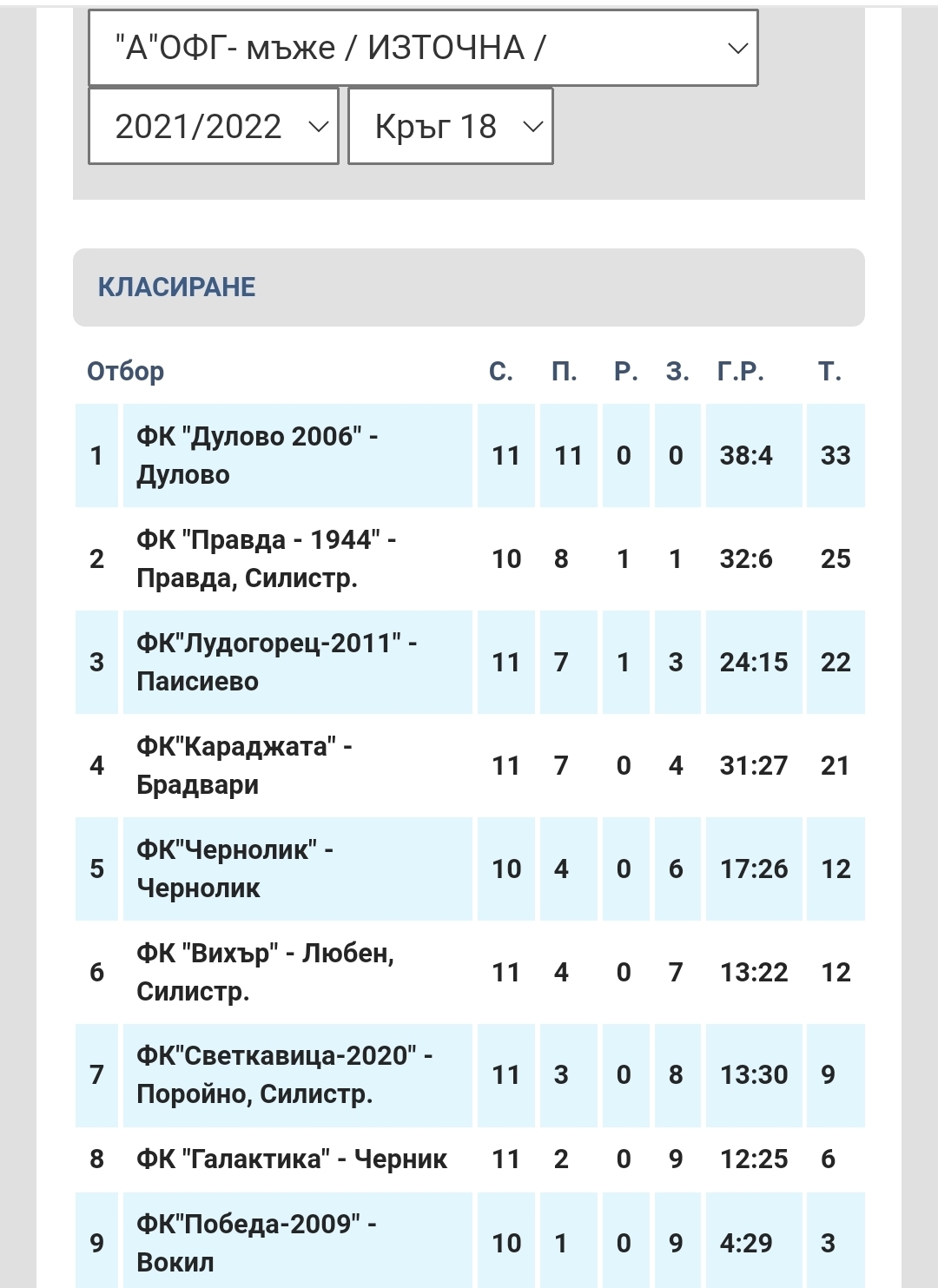Open the "А"ОФГ- мъже / ИЗТОЧНА league dropdown

[x=423, y=48]
